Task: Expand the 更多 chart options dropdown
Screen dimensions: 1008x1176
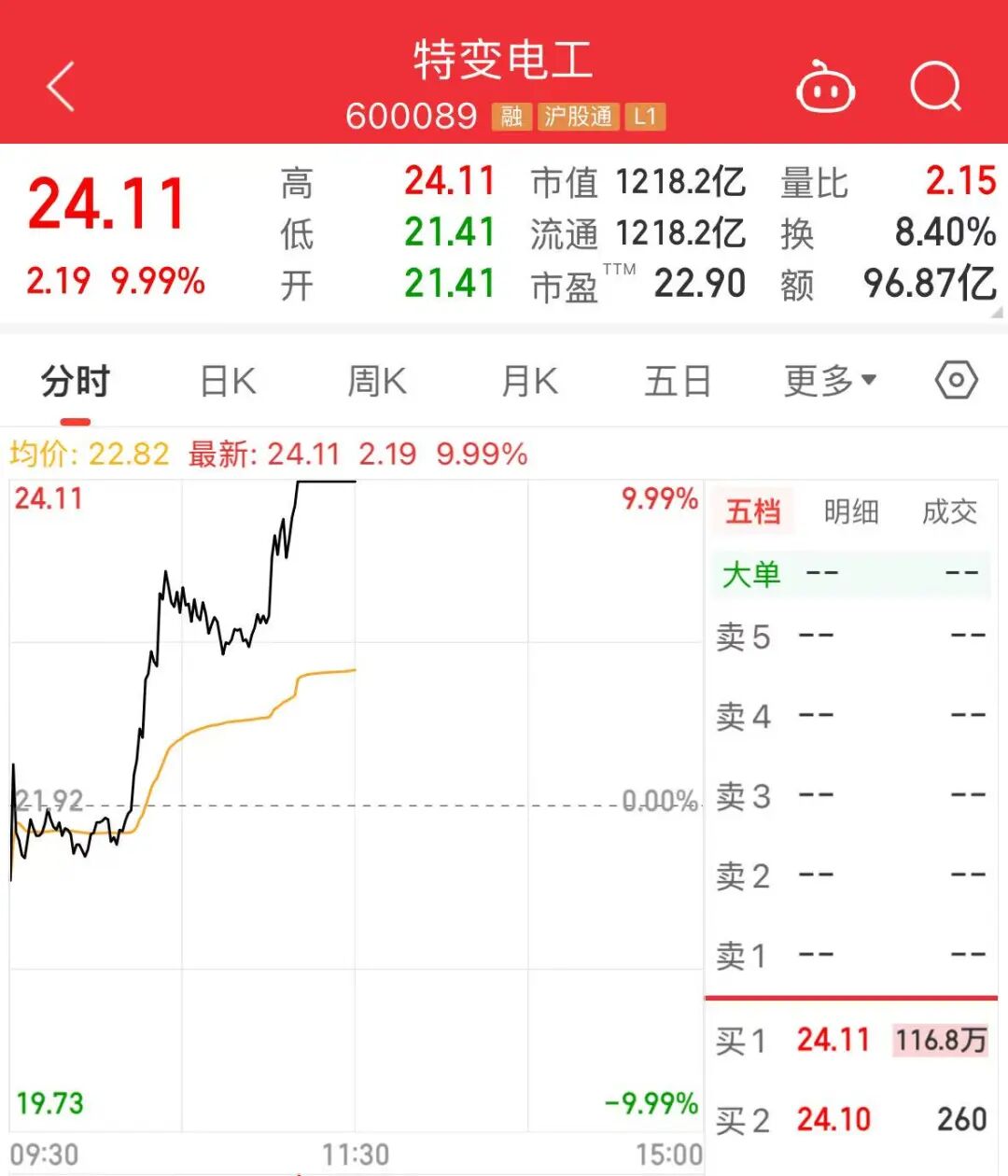Action: click(830, 381)
